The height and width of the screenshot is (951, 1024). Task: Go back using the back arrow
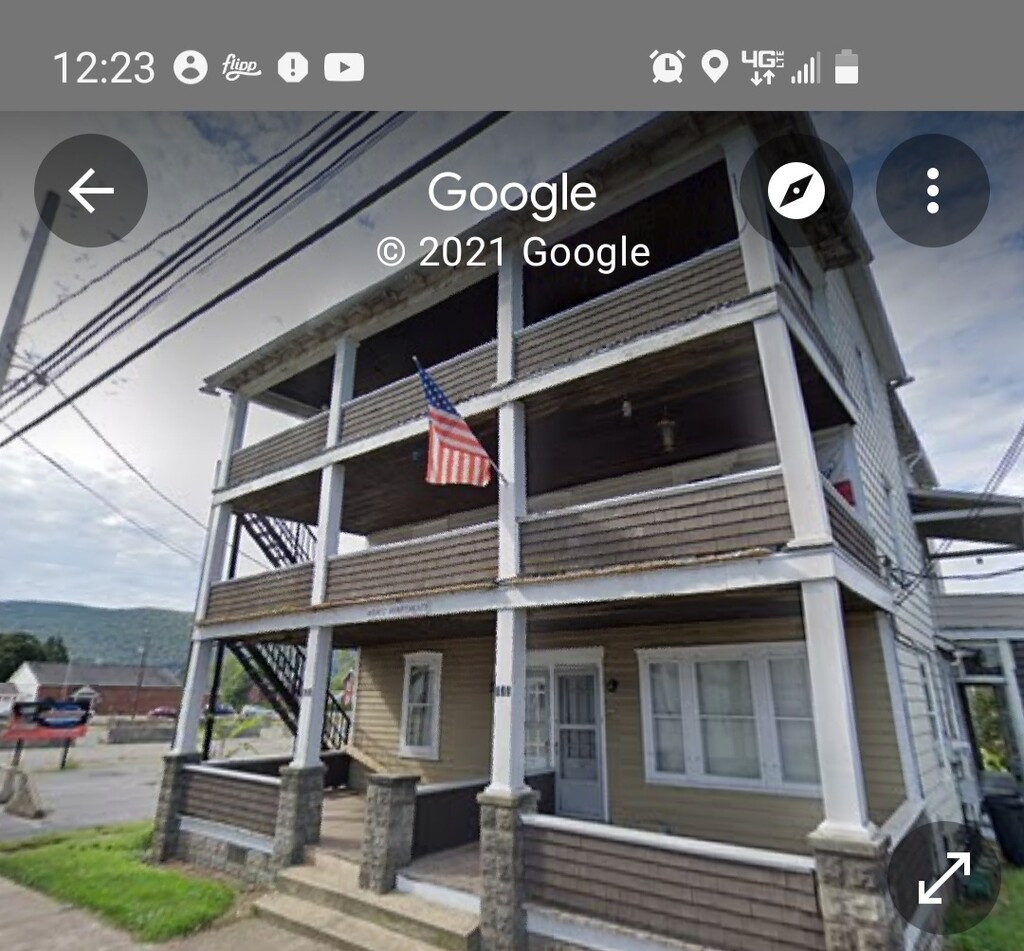[91, 190]
